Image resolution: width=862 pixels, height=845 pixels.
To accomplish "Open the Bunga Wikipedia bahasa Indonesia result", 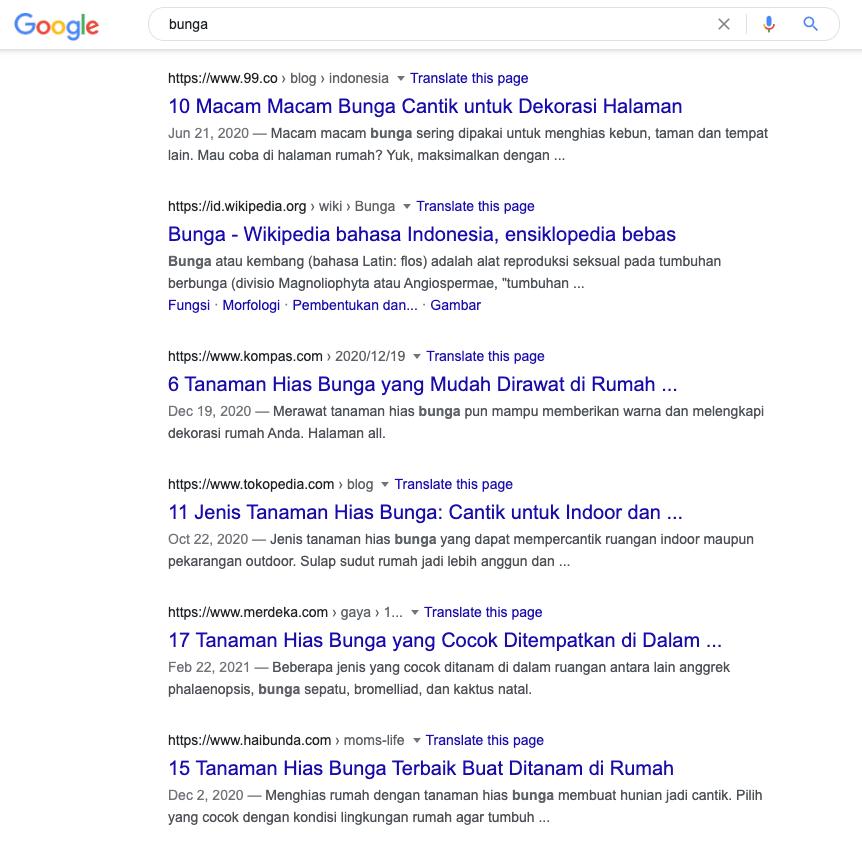I will [422, 235].
